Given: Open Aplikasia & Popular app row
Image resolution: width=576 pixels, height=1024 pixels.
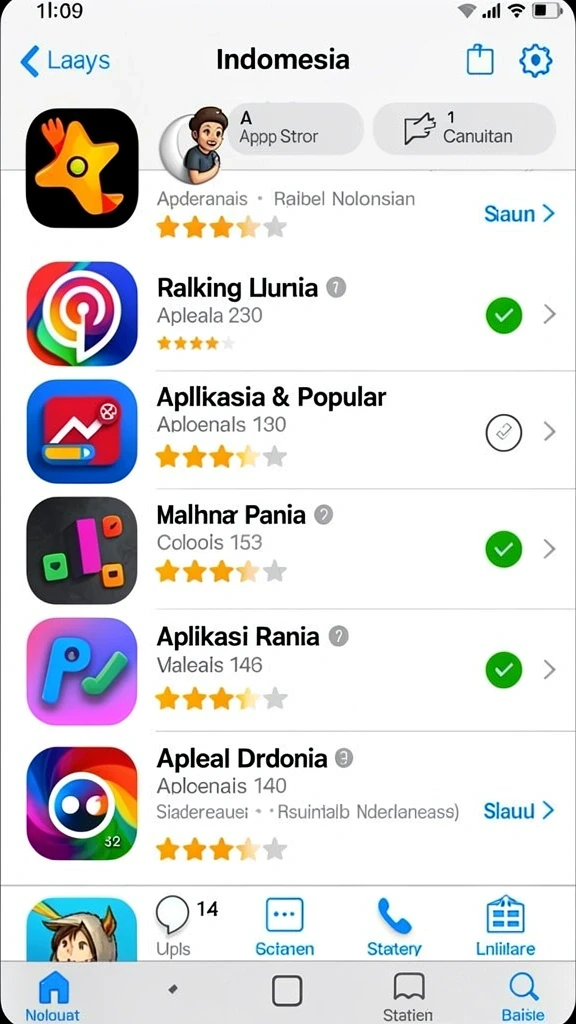Looking at the screenshot, I should pos(288,430).
